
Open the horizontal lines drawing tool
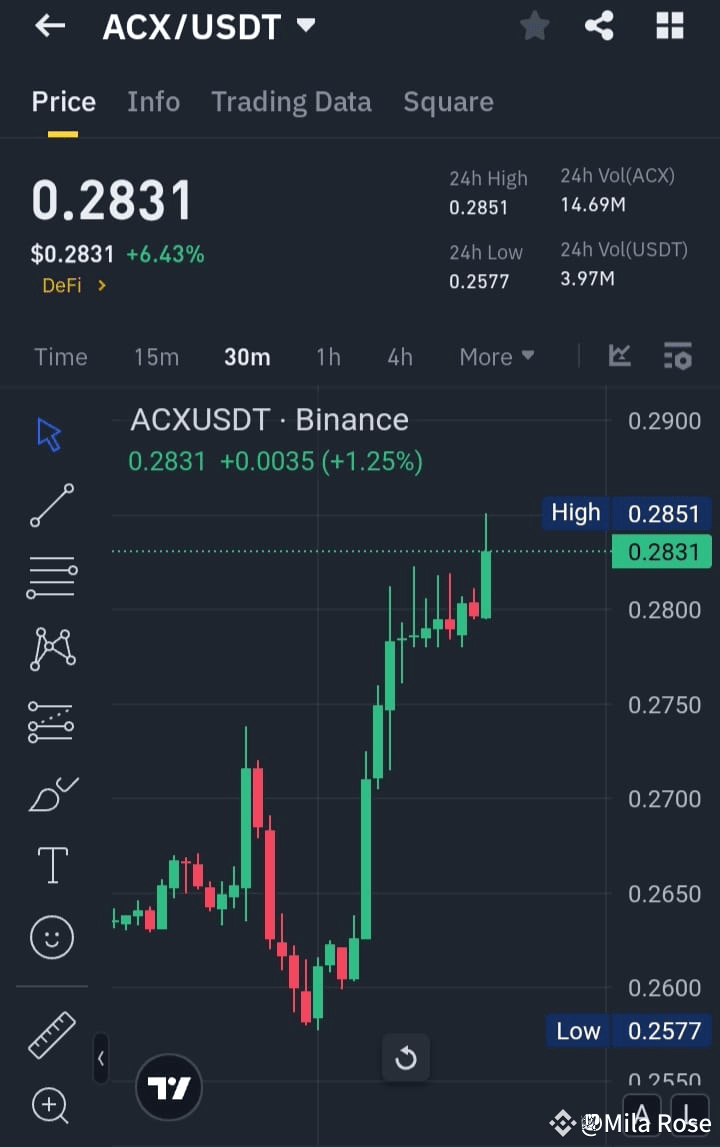tap(50, 577)
